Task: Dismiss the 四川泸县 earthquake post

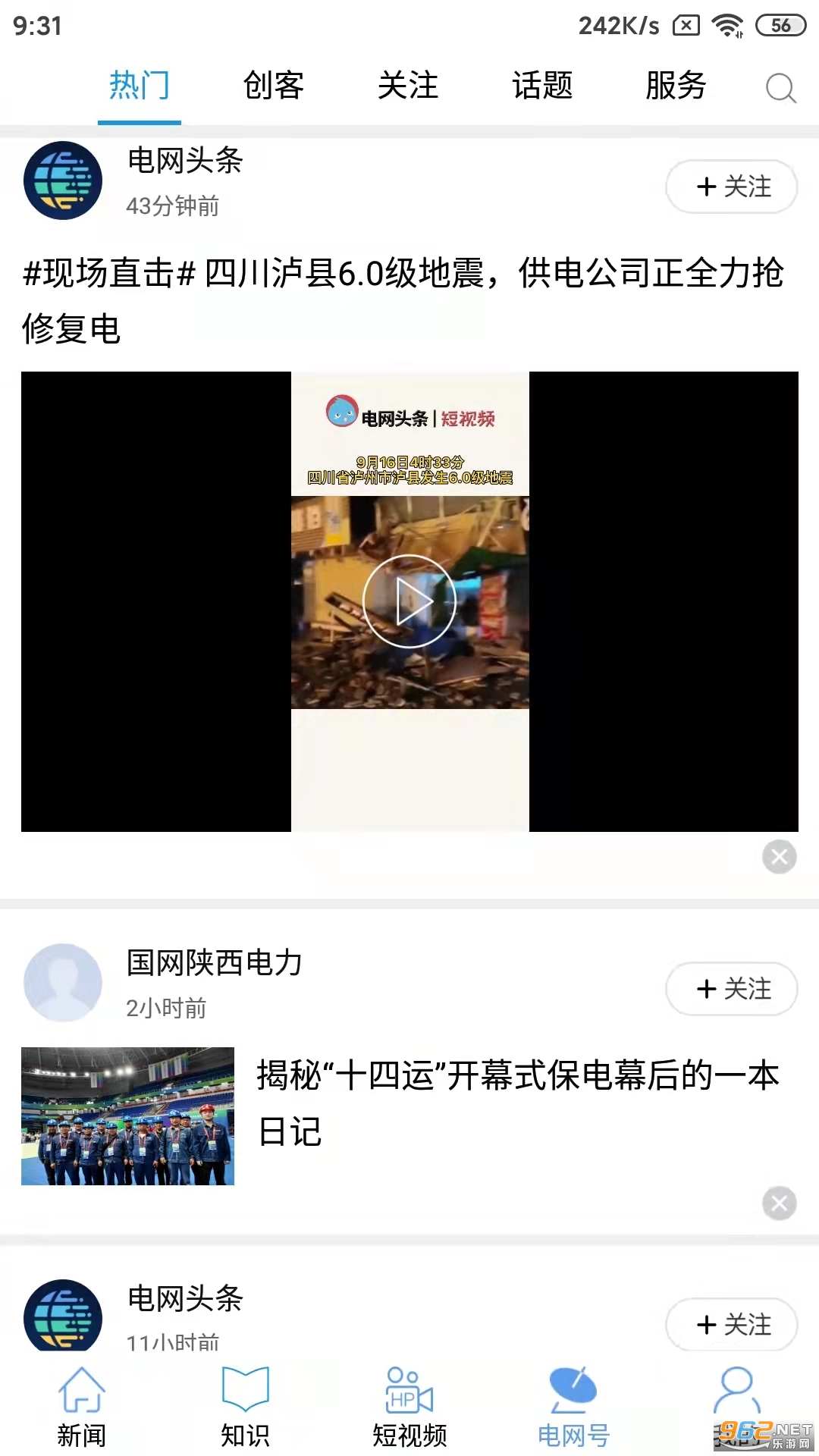Action: (x=779, y=857)
